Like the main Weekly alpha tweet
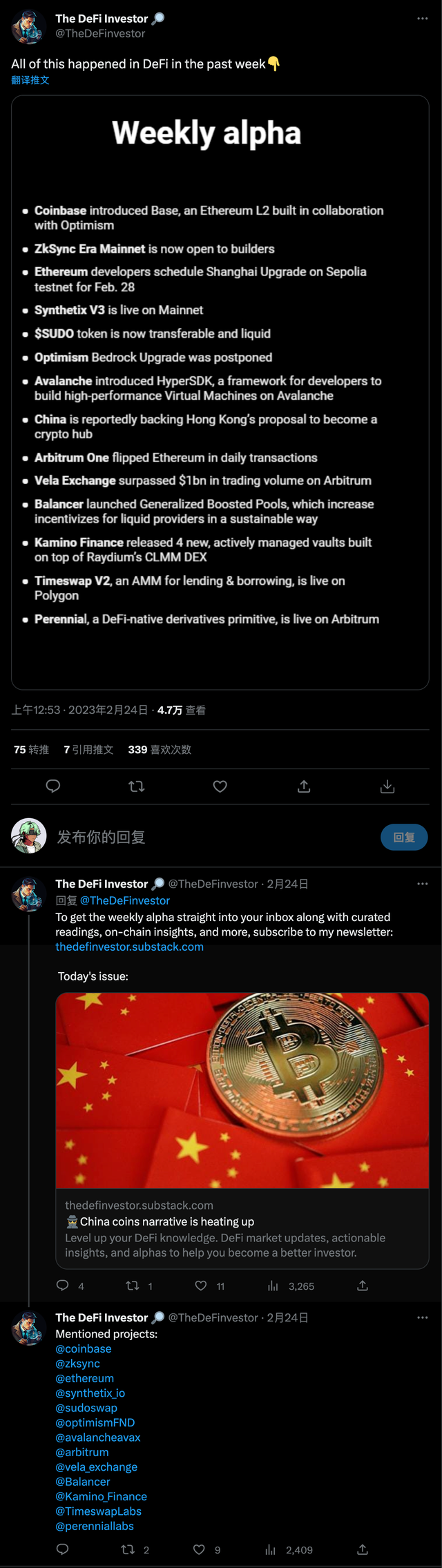The image size is (442, 1568). pyautogui.click(x=220, y=786)
